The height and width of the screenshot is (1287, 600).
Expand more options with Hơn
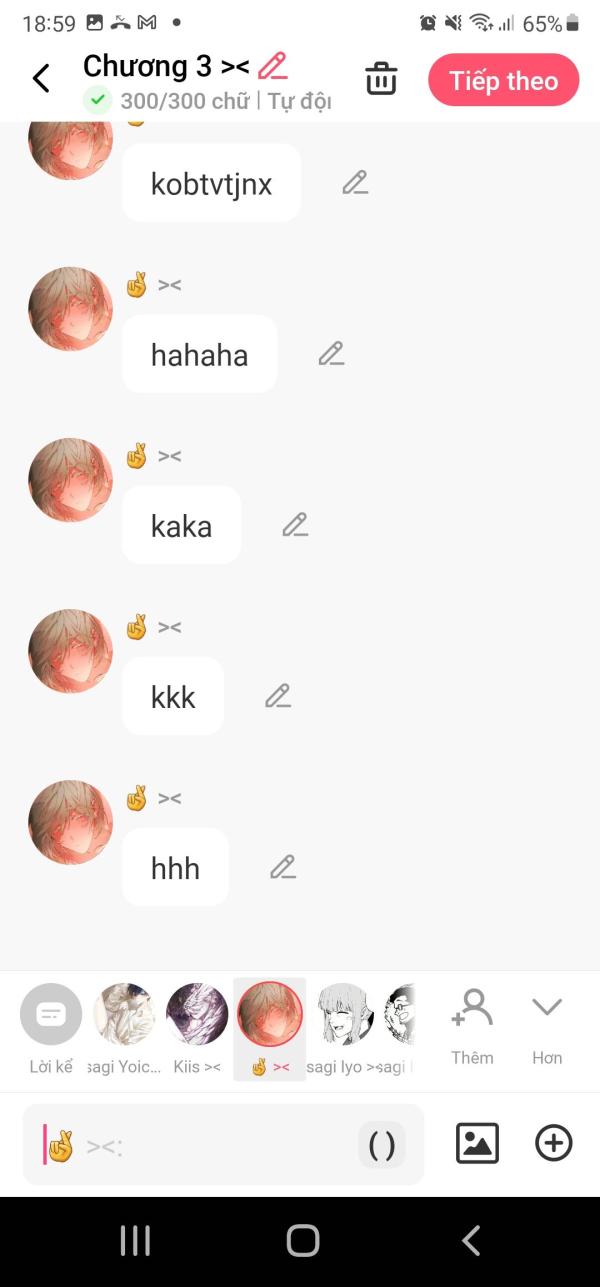click(x=547, y=1026)
